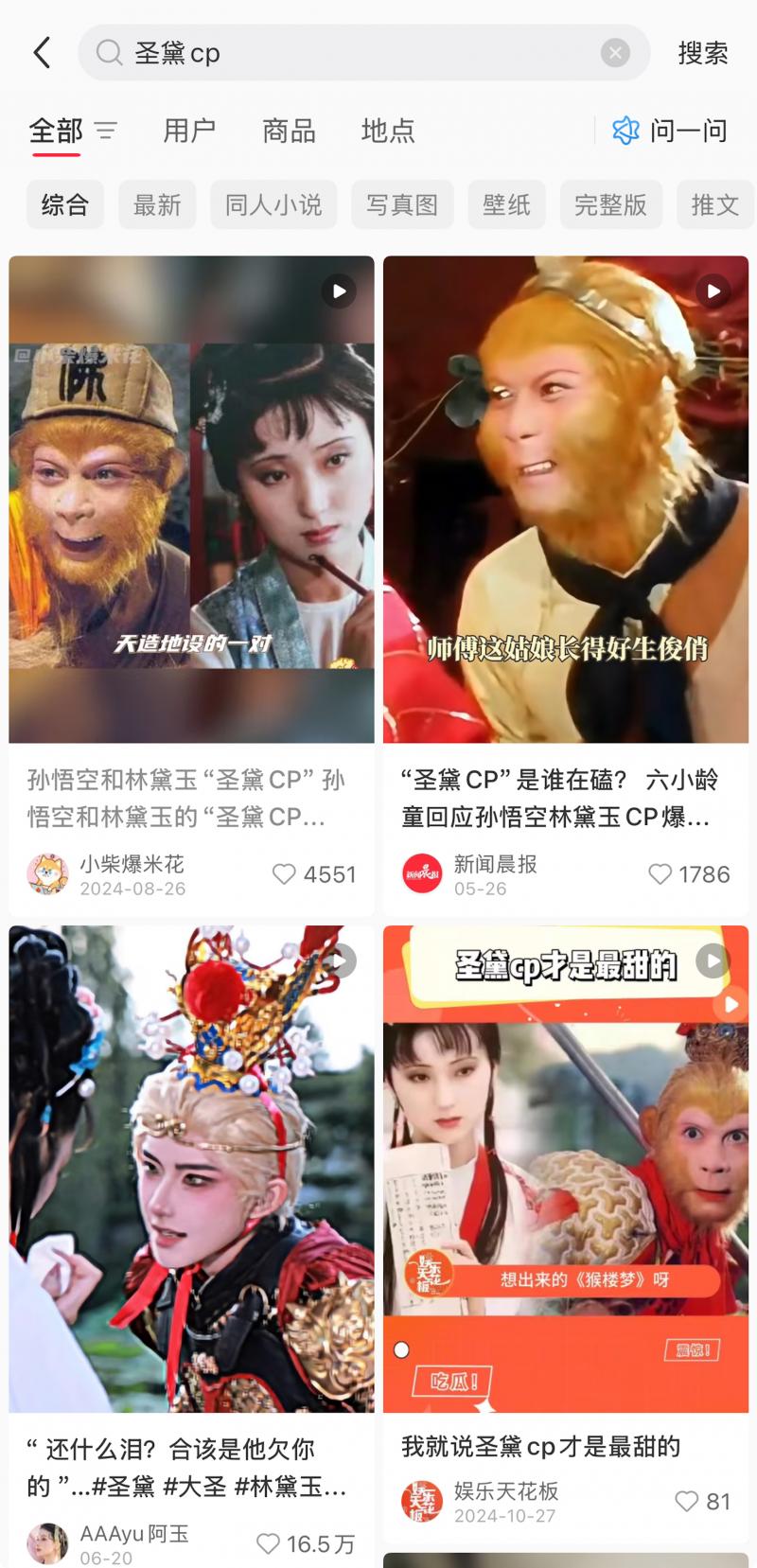Clear the search text 圣黛cp

click(x=615, y=53)
